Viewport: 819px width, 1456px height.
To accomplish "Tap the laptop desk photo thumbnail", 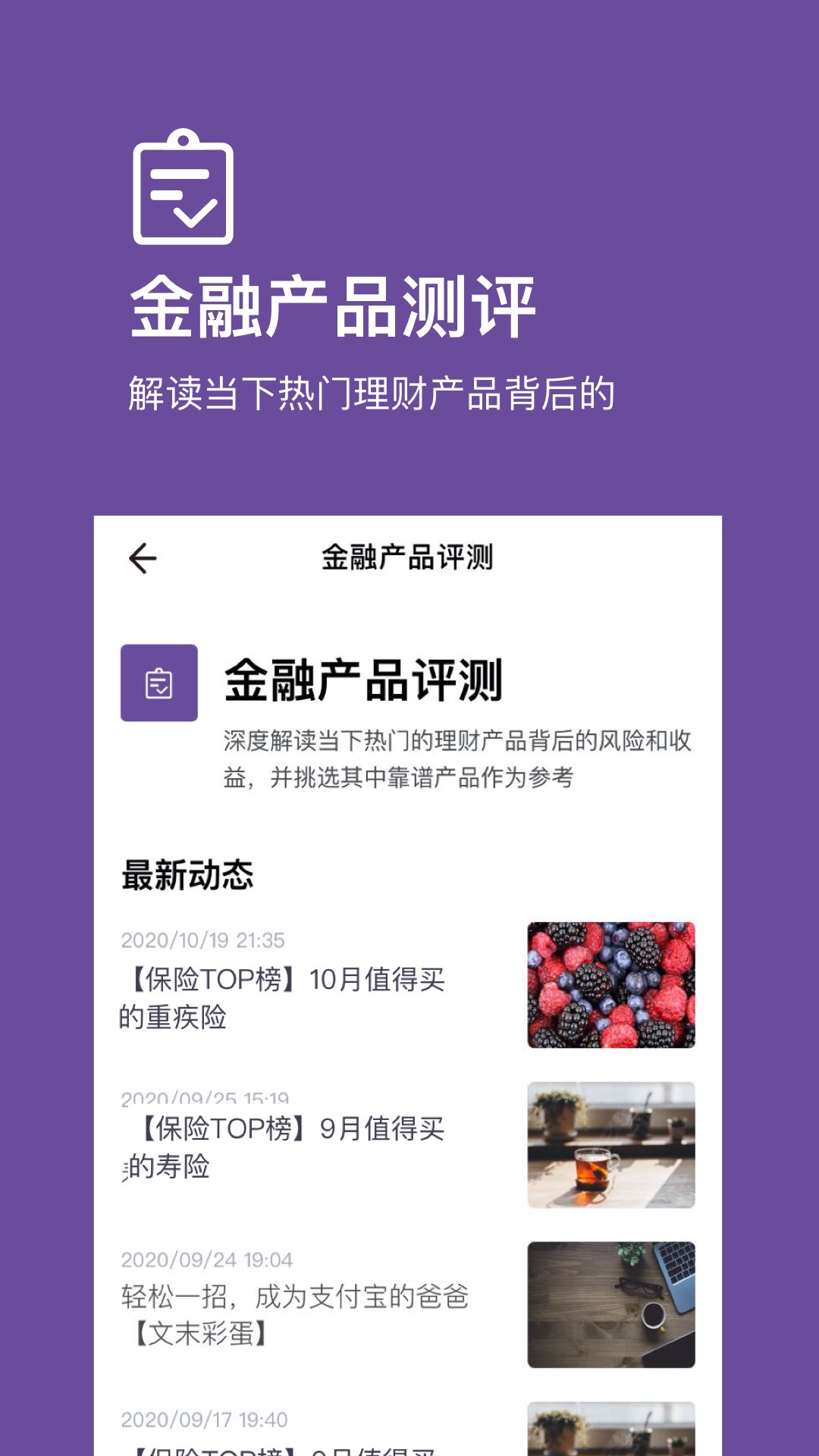I will pyautogui.click(x=611, y=1301).
